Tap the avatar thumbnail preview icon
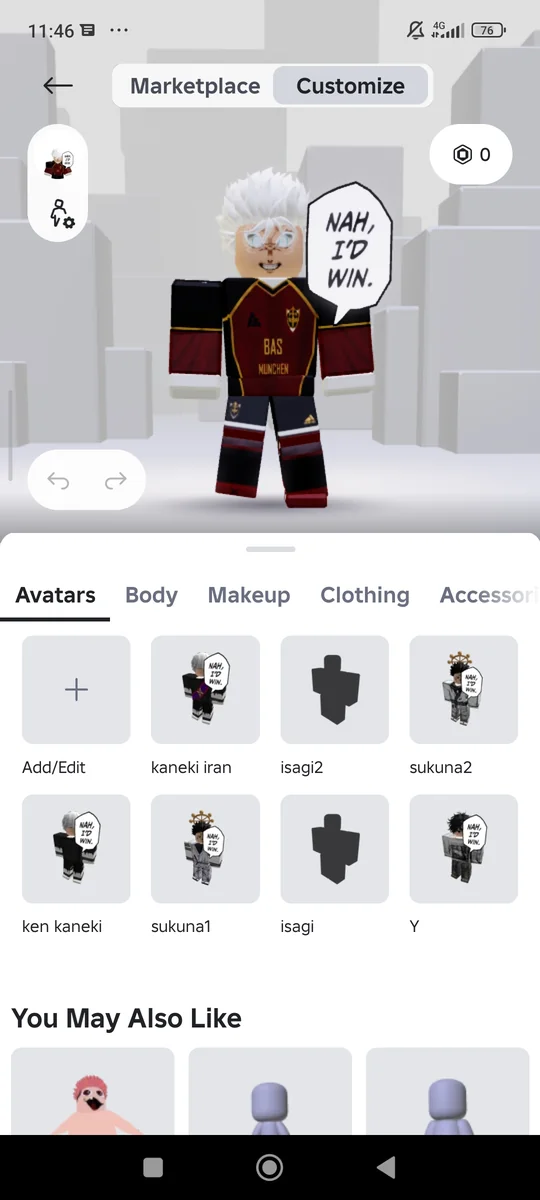Image resolution: width=540 pixels, height=1200 pixels. tap(58, 161)
